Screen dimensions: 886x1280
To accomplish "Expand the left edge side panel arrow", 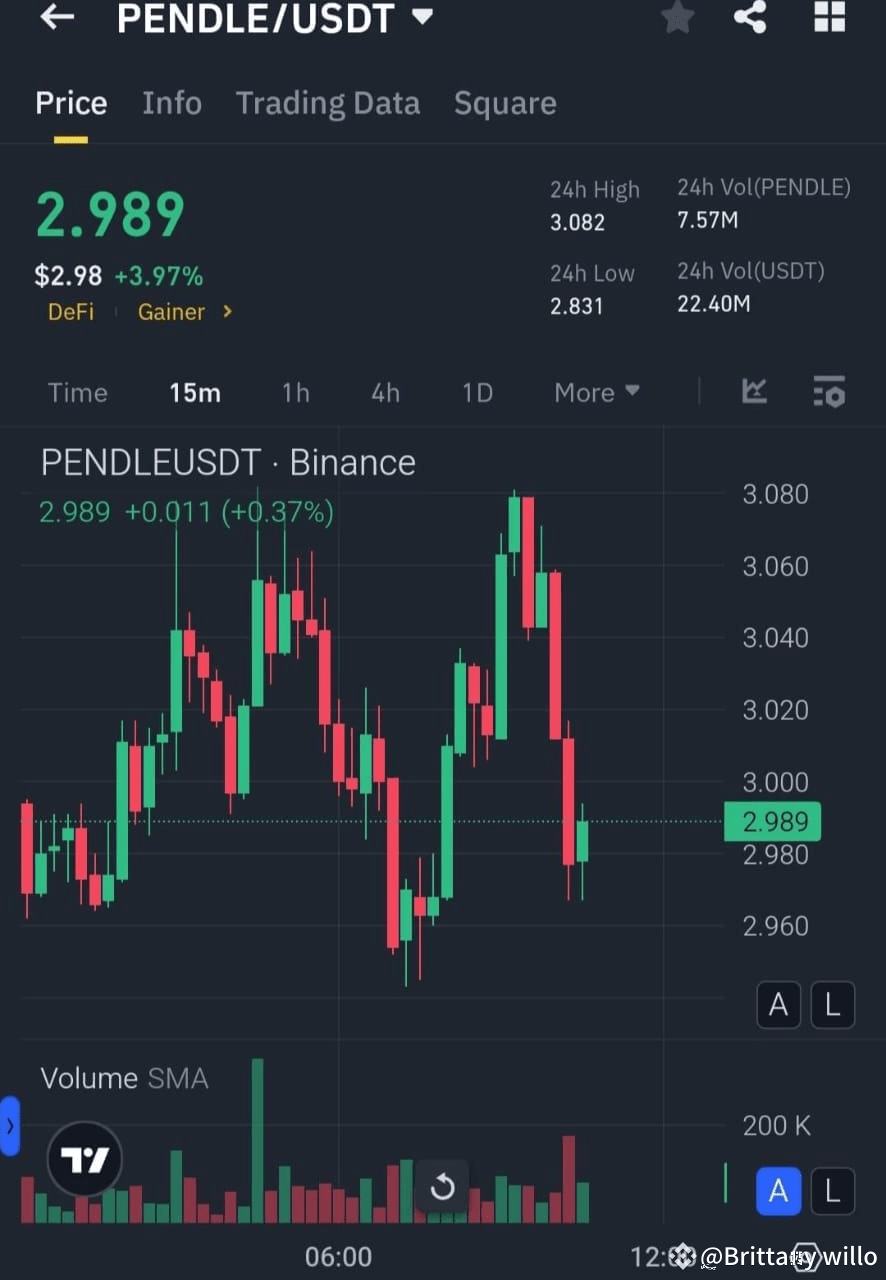I will coord(10,1125).
